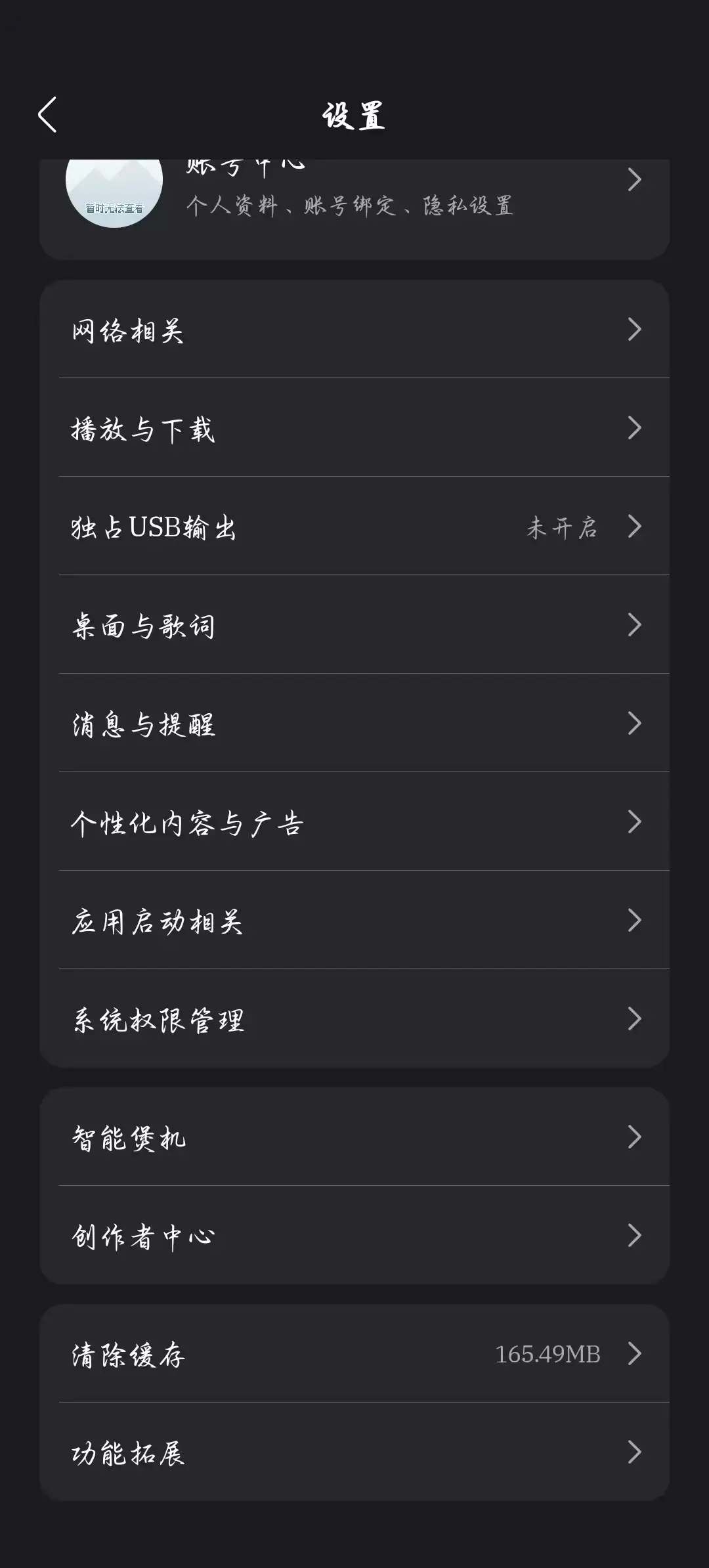Viewport: 709px width, 1568px height.
Task: Tap the 未开启 status label
Action: [x=561, y=527]
